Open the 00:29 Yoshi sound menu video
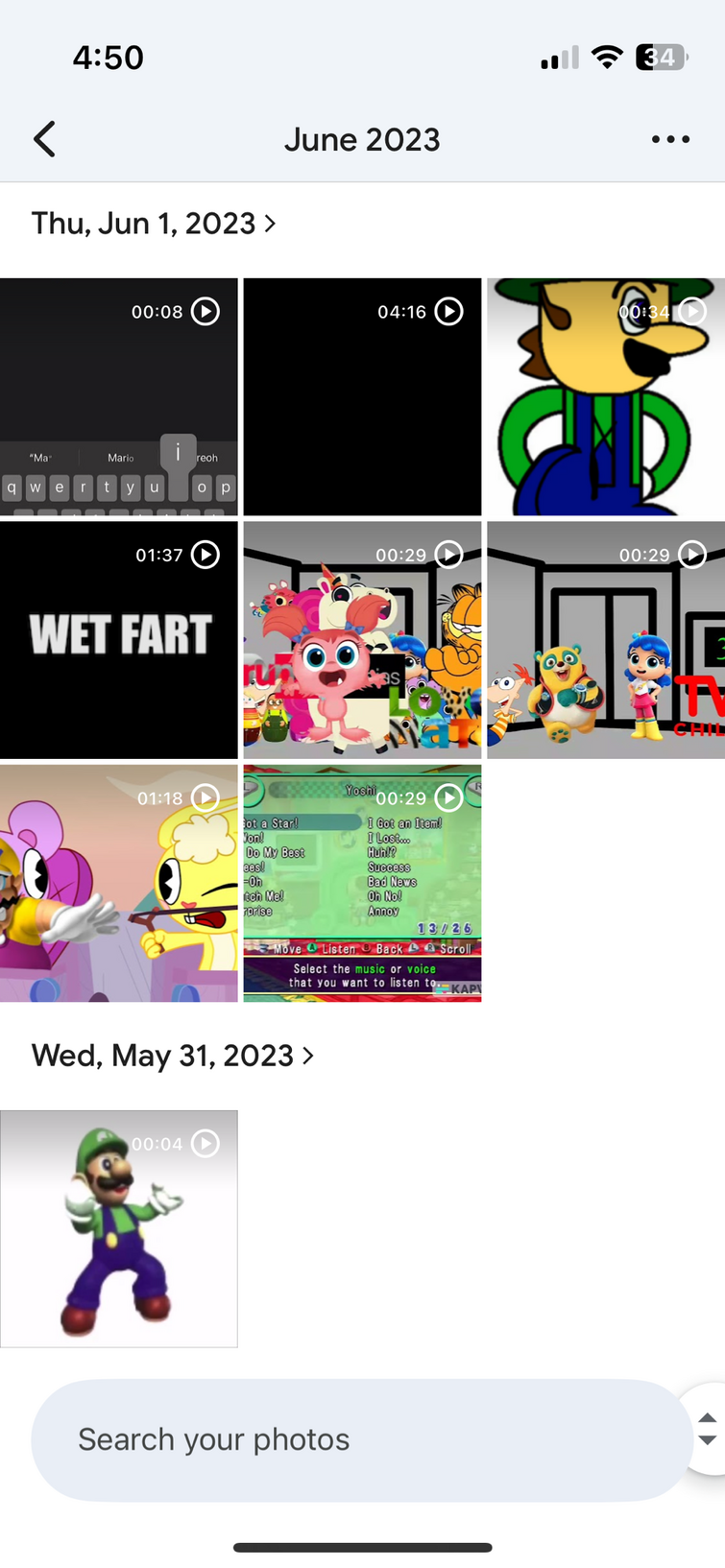The height and width of the screenshot is (1568, 725). coord(362,883)
